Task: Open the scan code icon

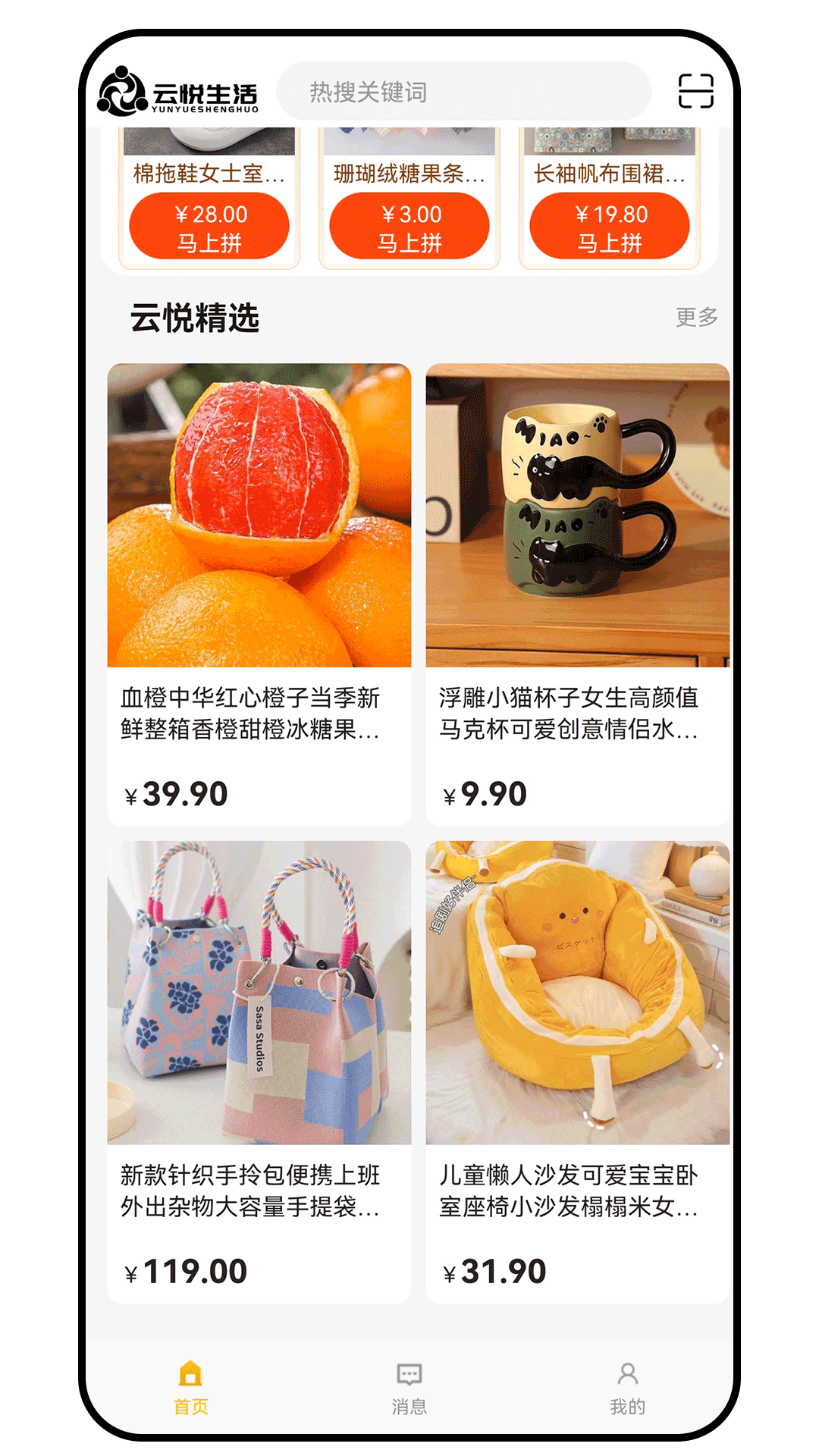Action: (x=695, y=91)
